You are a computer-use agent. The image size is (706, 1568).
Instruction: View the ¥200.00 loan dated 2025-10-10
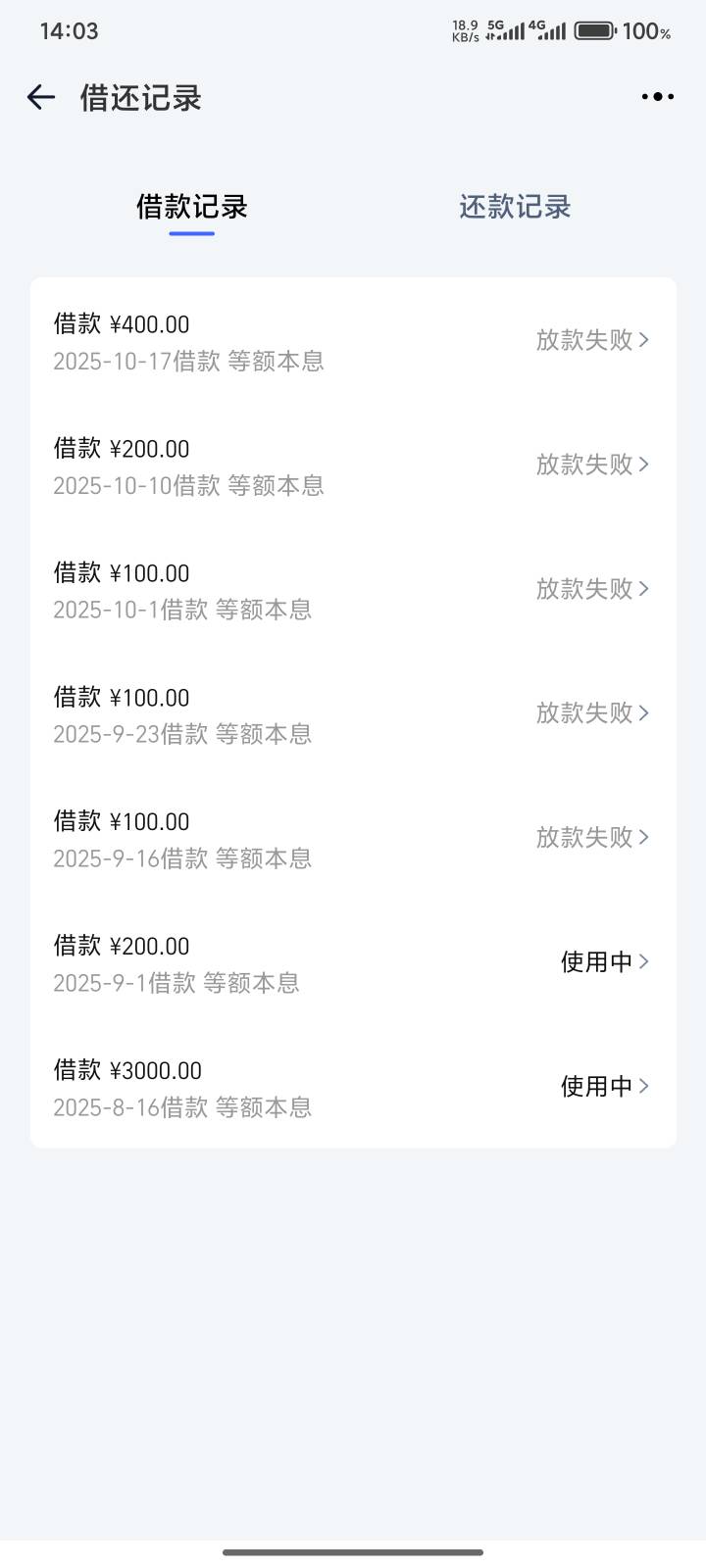coord(353,465)
